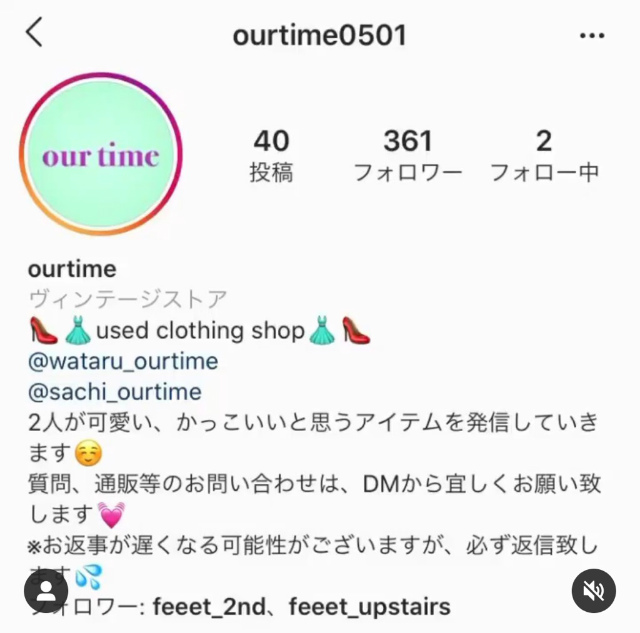Open the three-dot overflow menu

coord(593,35)
